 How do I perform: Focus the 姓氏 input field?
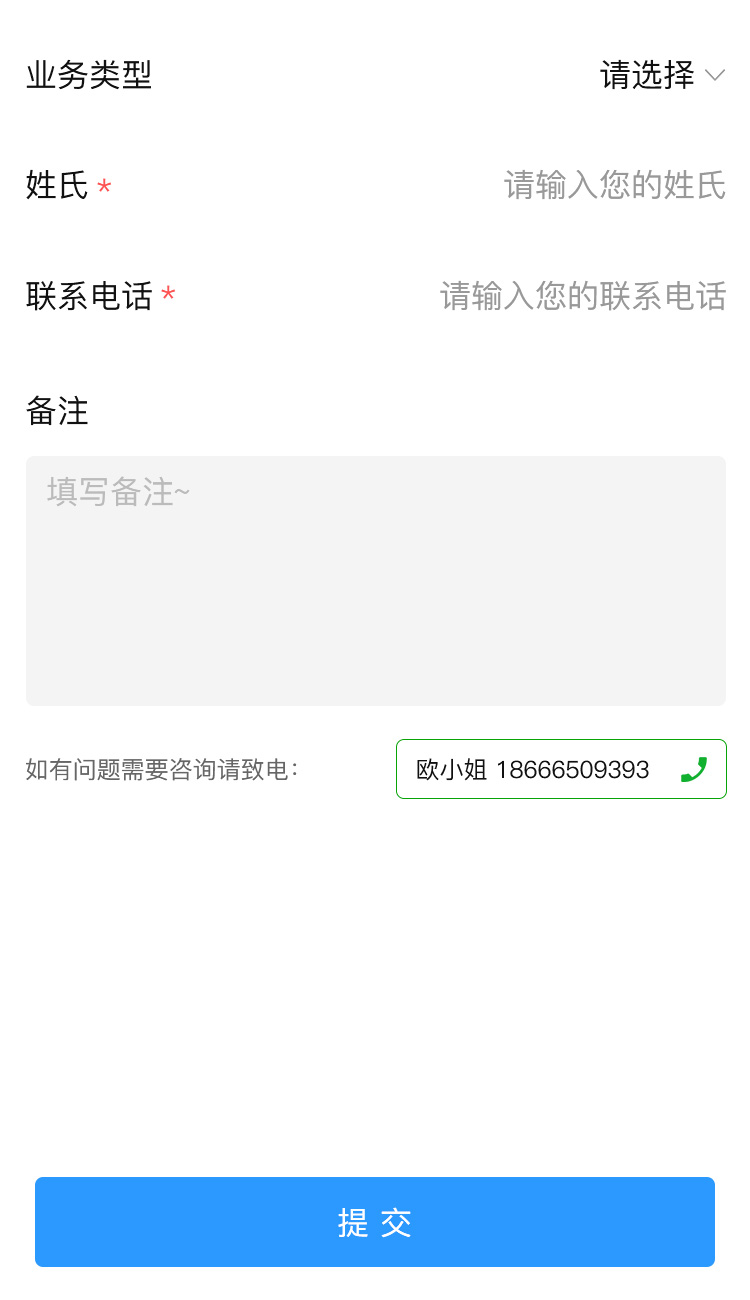[x=613, y=186]
